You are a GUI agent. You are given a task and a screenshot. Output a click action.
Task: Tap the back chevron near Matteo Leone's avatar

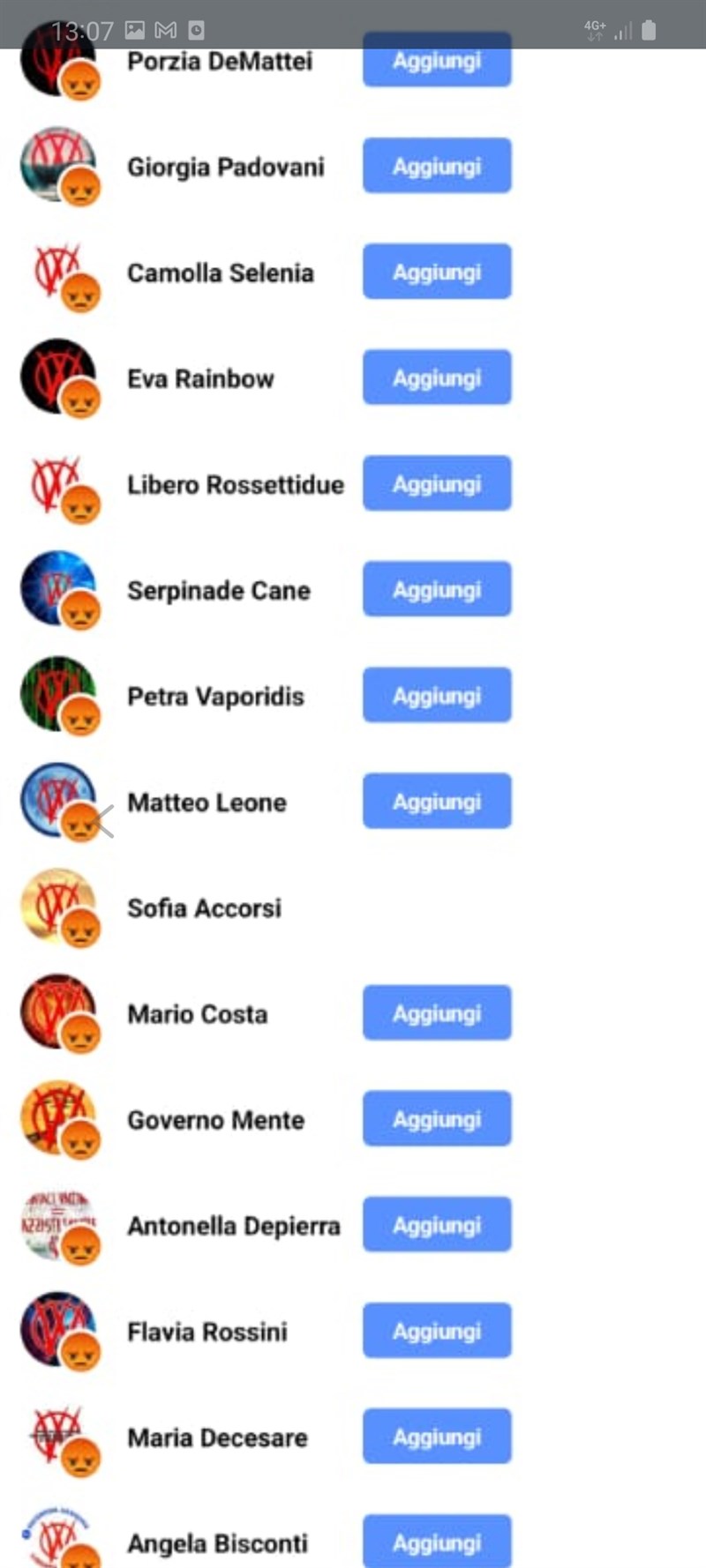(103, 820)
